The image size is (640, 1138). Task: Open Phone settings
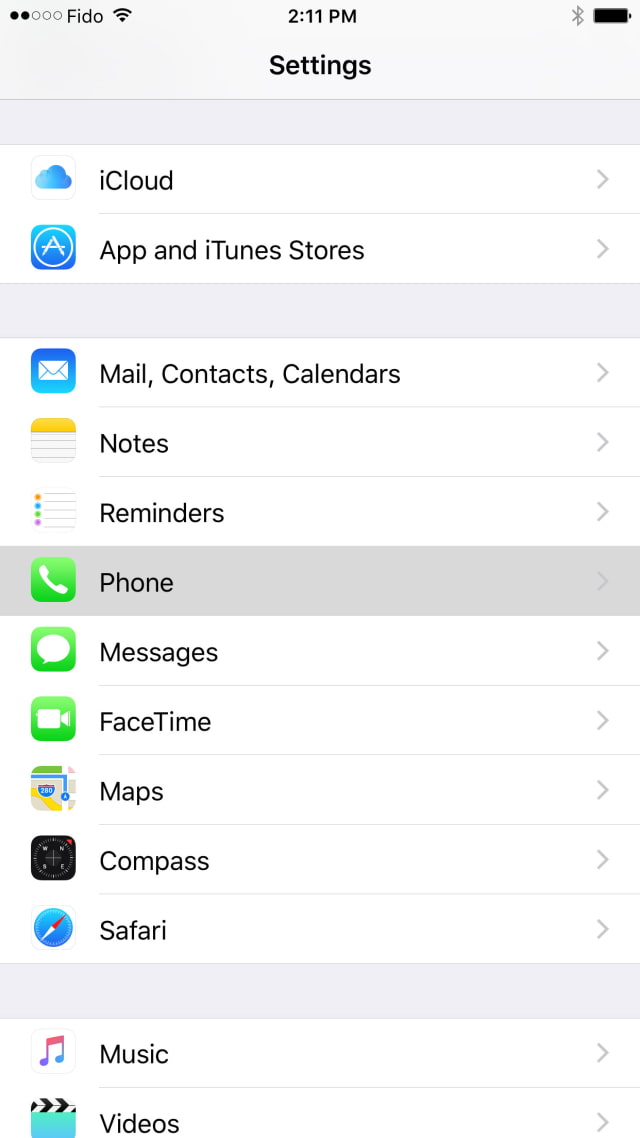(x=320, y=582)
